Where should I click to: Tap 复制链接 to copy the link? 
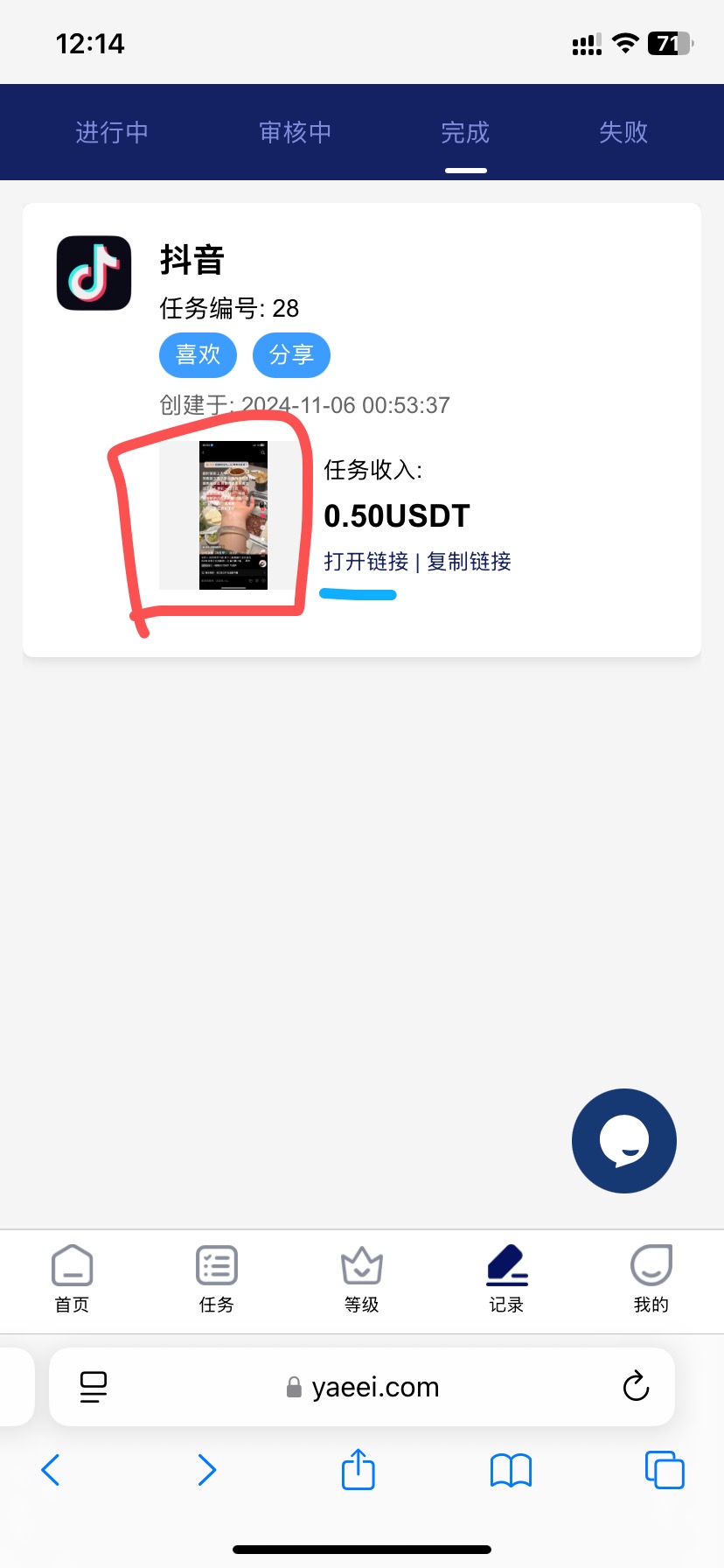pyautogui.click(x=470, y=562)
